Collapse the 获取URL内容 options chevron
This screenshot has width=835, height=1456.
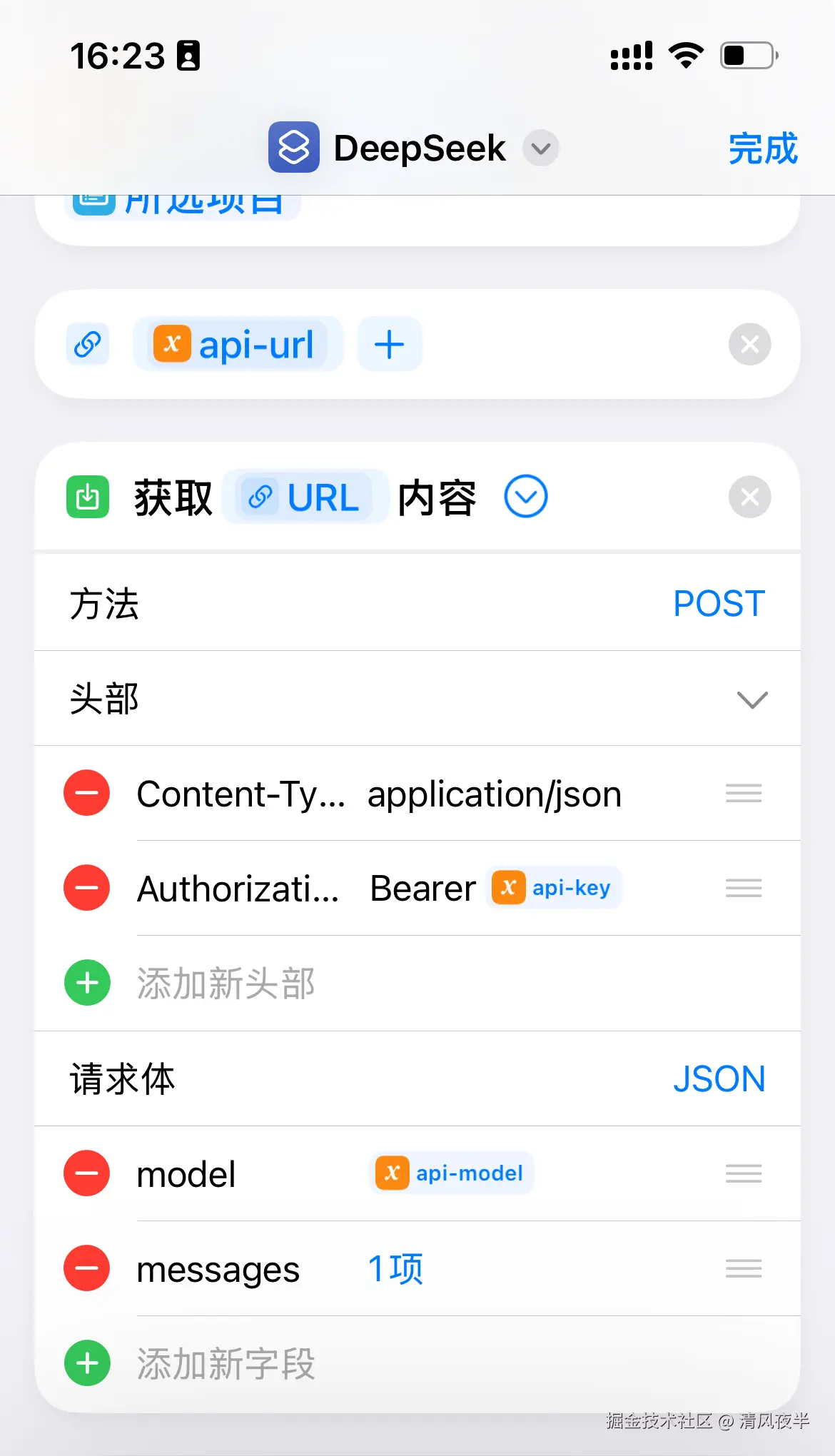tap(526, 497)
